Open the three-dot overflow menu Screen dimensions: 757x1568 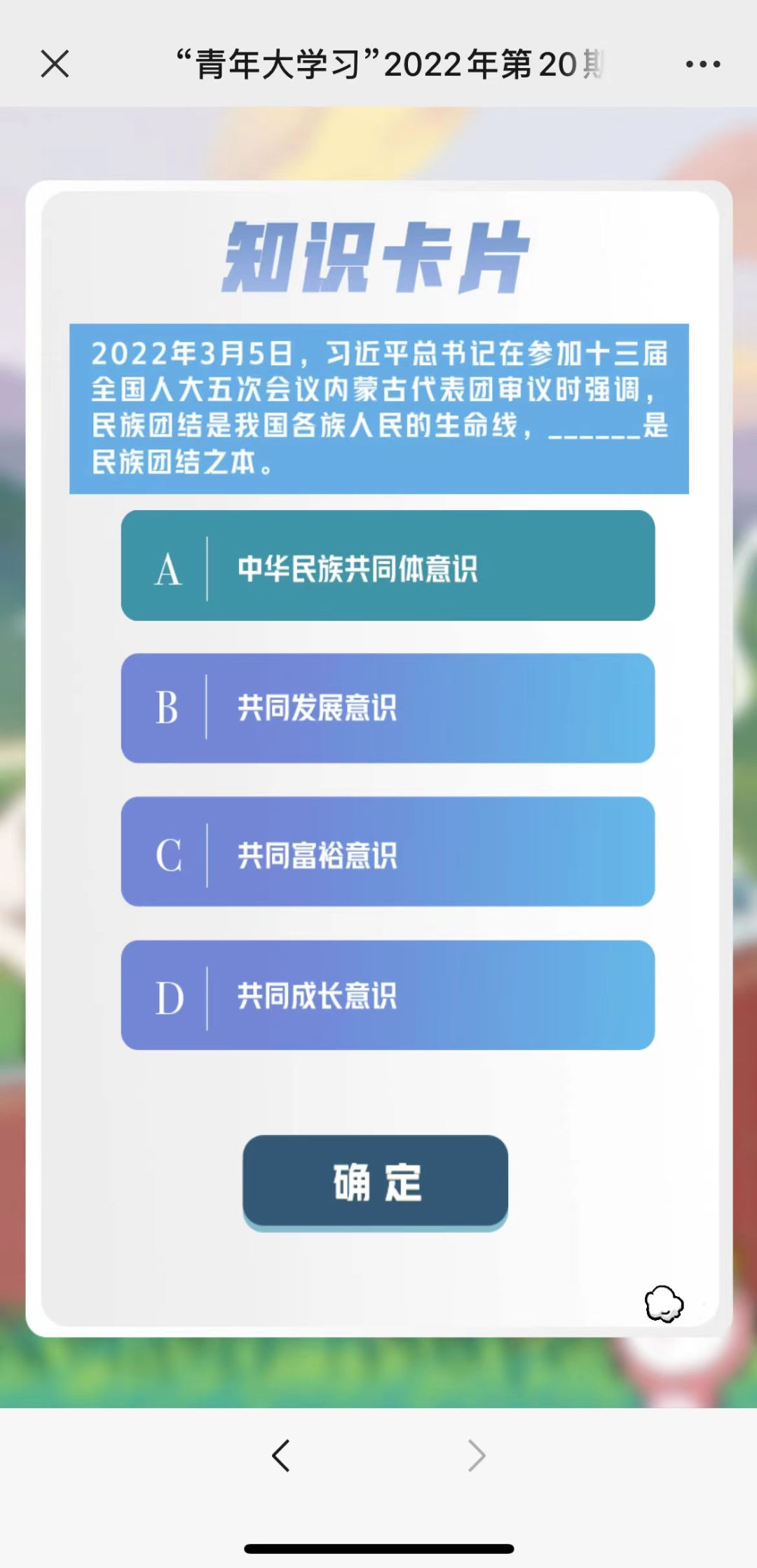[x=702, y=64]
